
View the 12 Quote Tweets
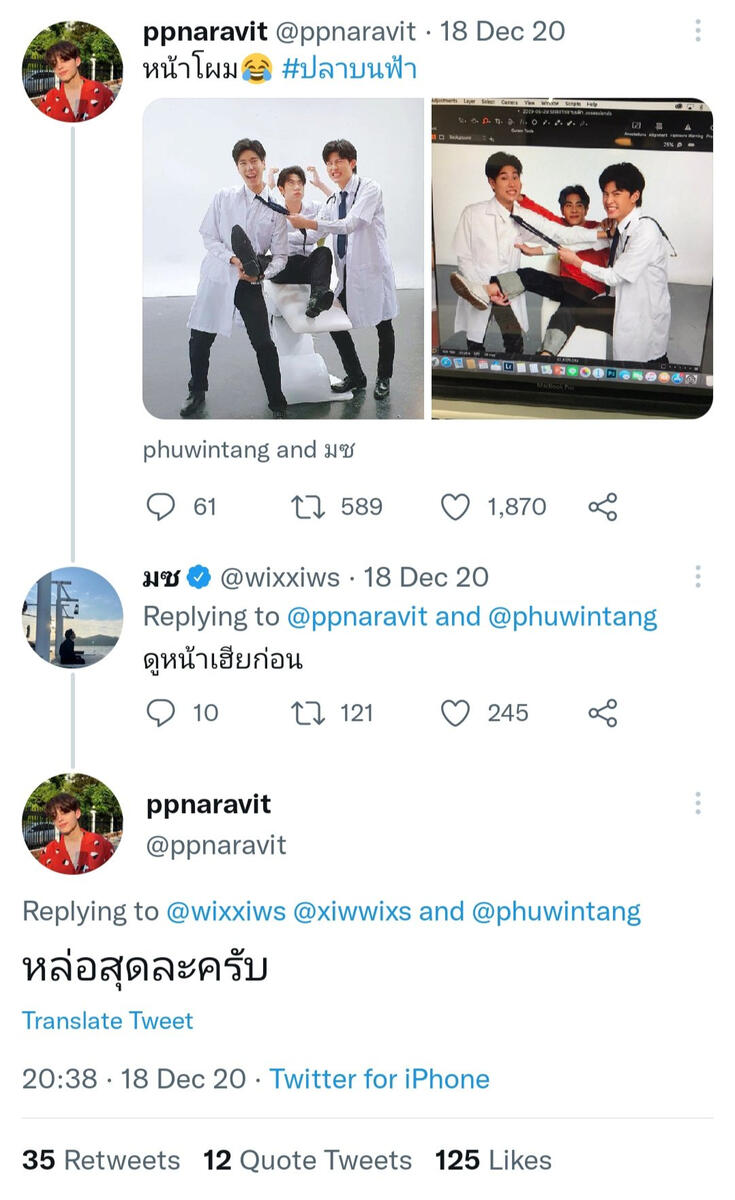coord(307,1160)
